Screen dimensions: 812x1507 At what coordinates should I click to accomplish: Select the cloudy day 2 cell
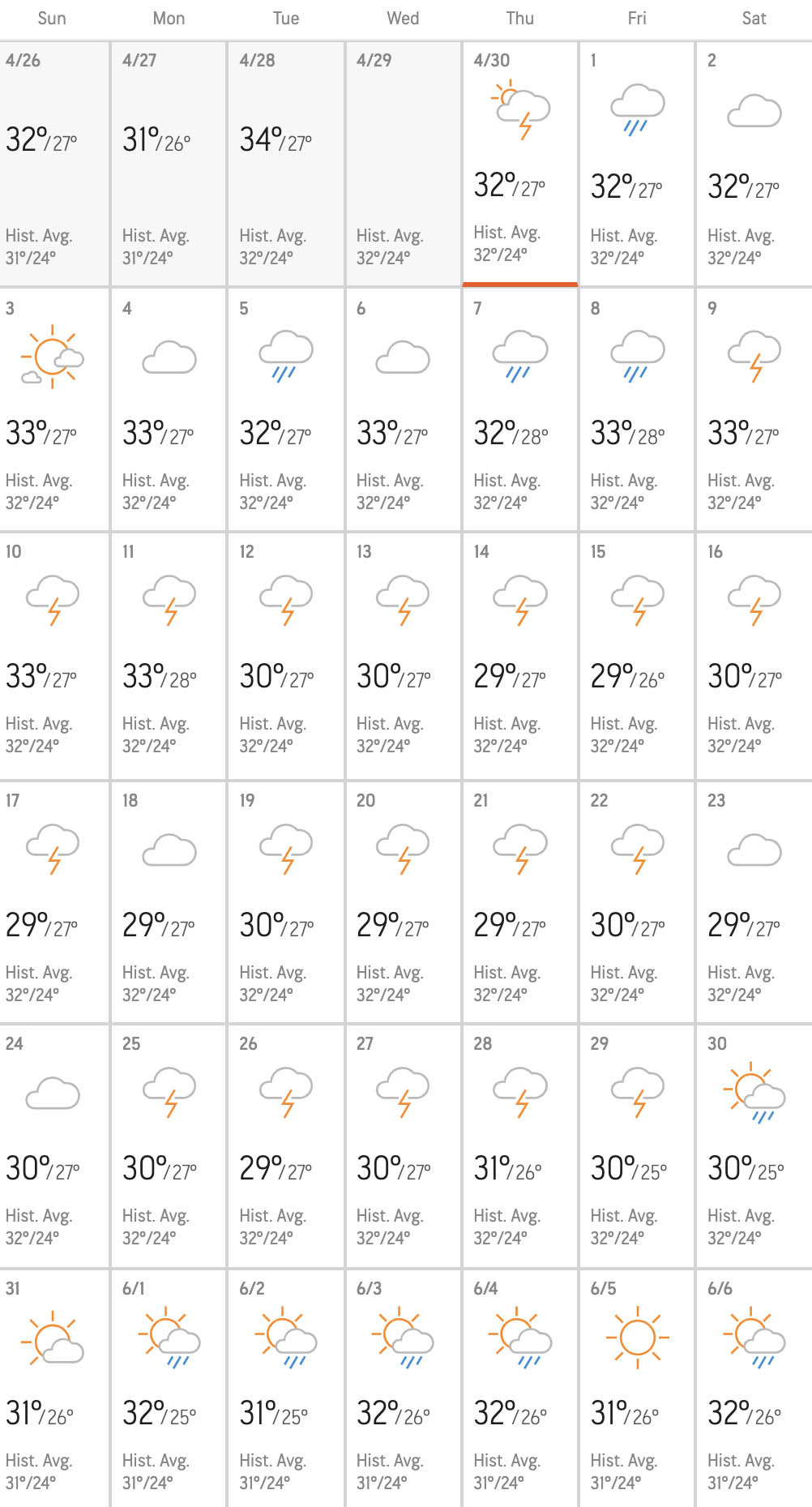(754, 162)
